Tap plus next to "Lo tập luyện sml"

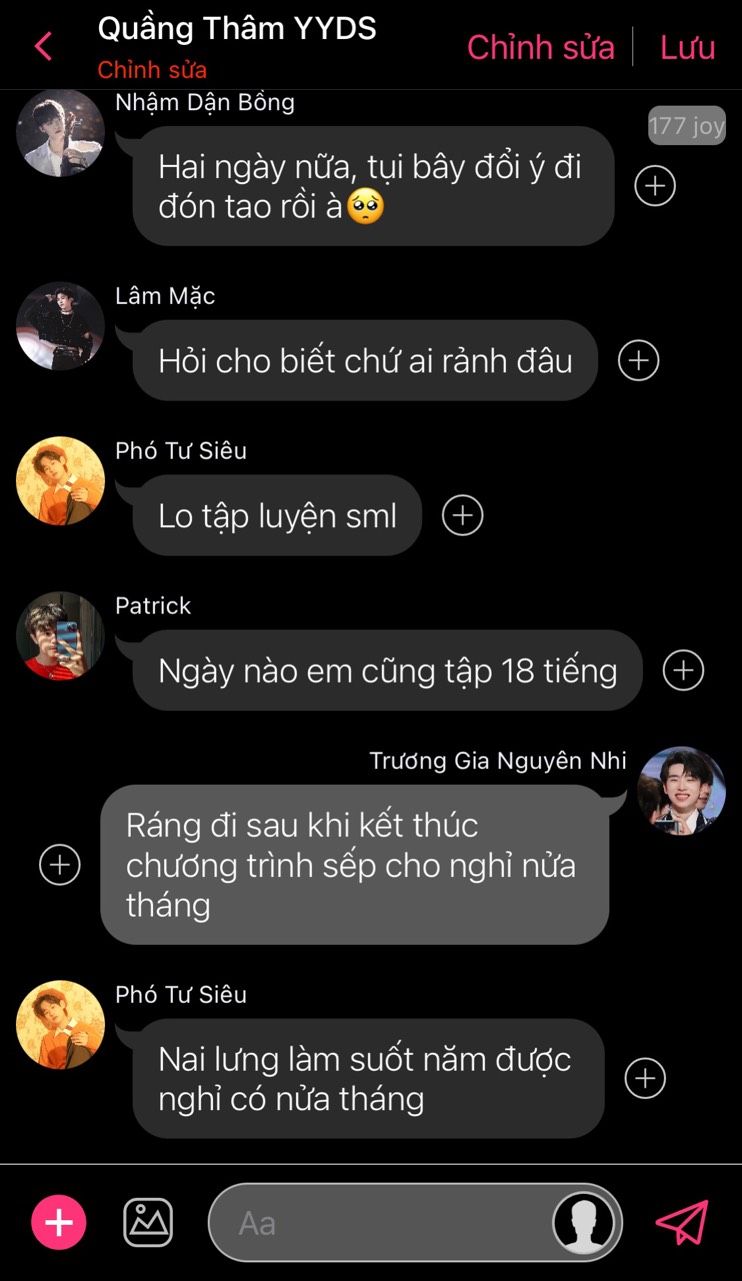(x=462, y=515)
